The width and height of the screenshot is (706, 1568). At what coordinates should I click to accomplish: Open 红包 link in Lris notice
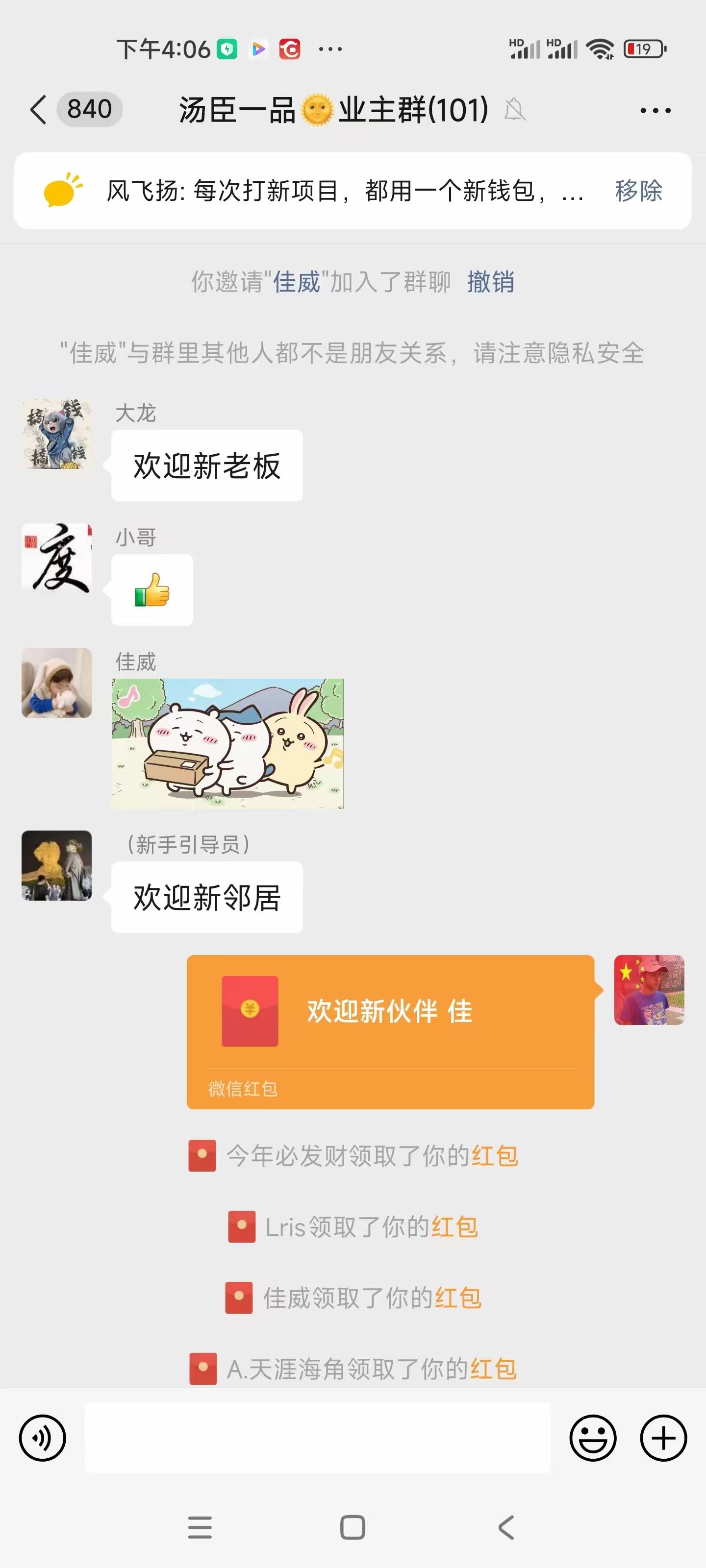coord(454,1226)
